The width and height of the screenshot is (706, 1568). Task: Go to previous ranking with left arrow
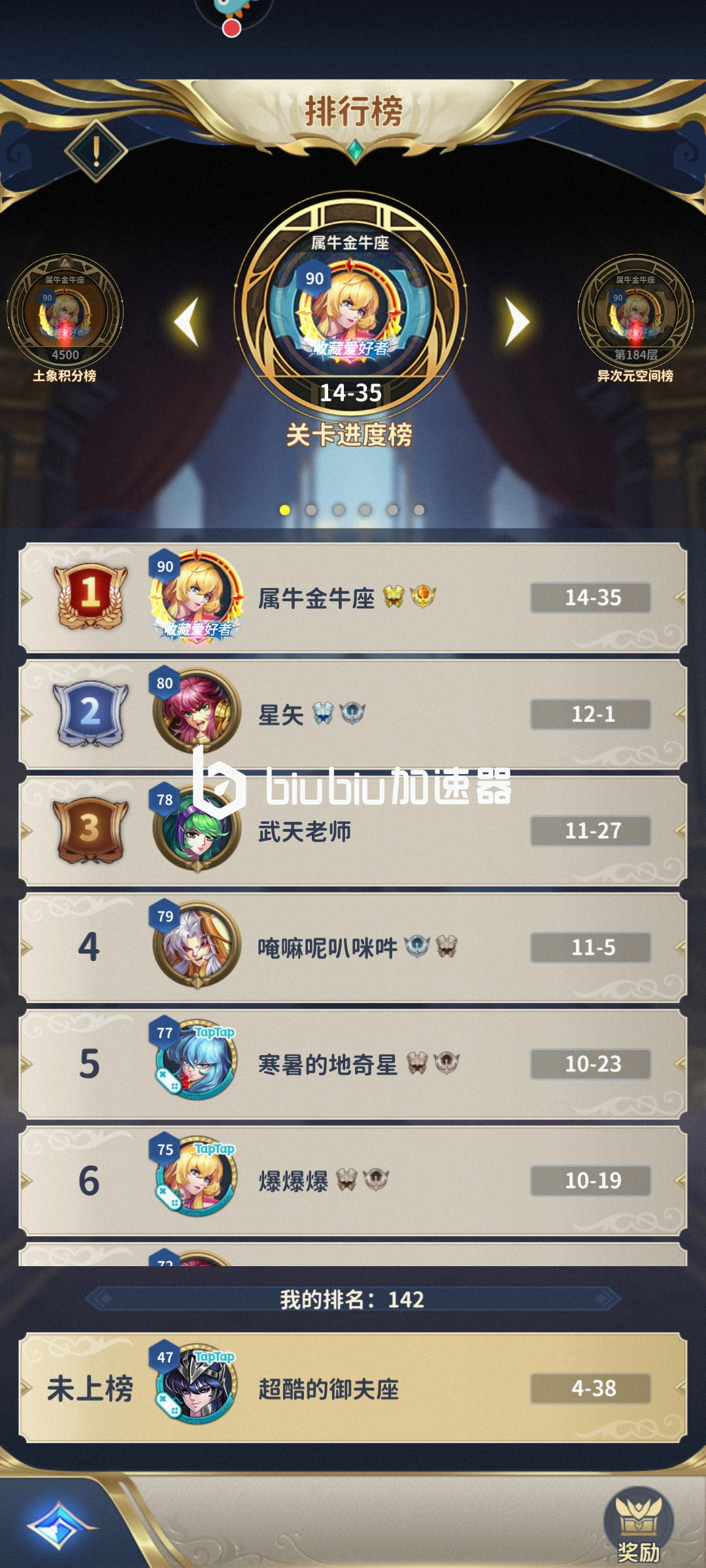(187, 321)
